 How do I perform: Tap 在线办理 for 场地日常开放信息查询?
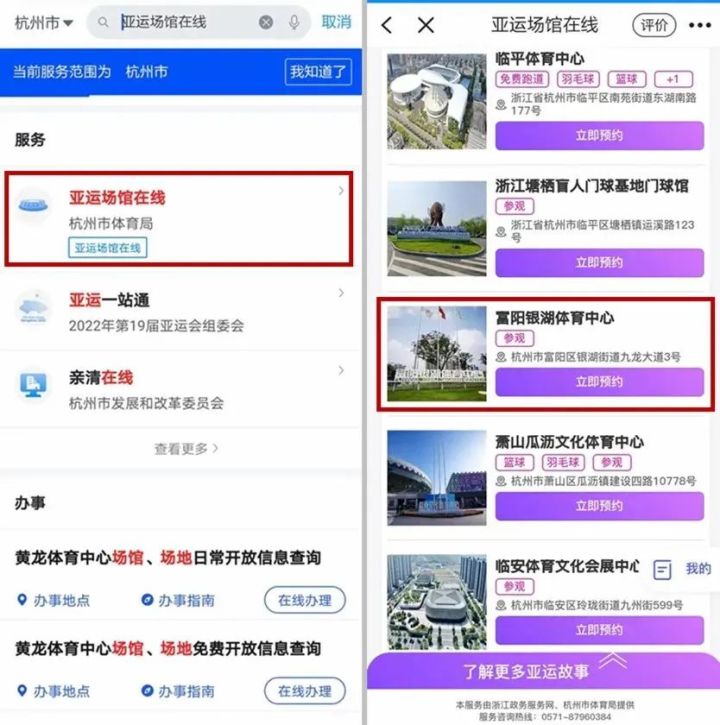pos(304,600)
